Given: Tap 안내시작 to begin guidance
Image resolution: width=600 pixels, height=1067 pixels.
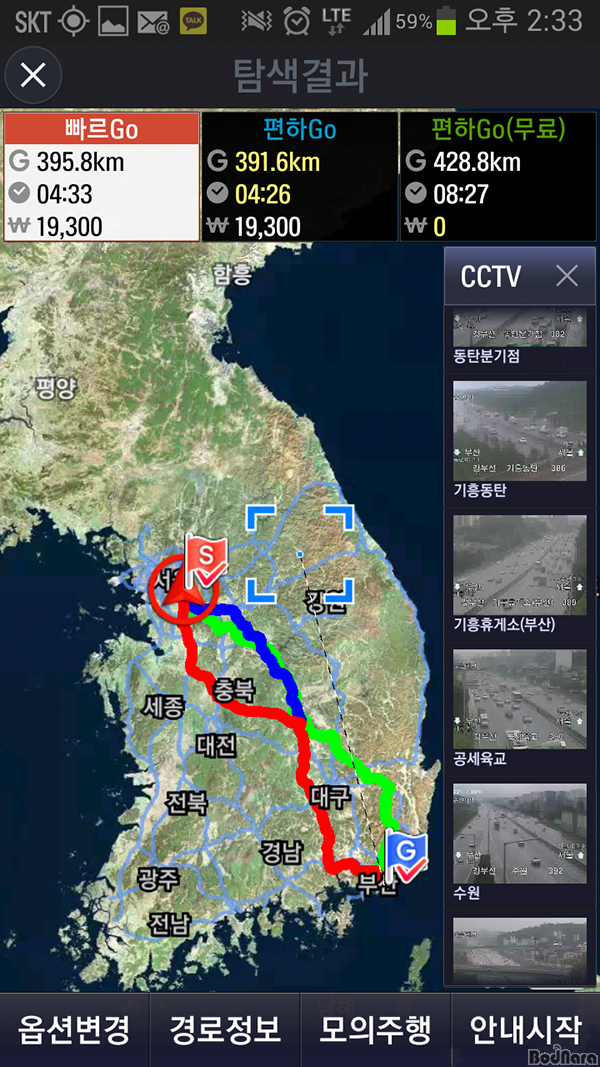Looking at the screenshot, I should 525,1029.
